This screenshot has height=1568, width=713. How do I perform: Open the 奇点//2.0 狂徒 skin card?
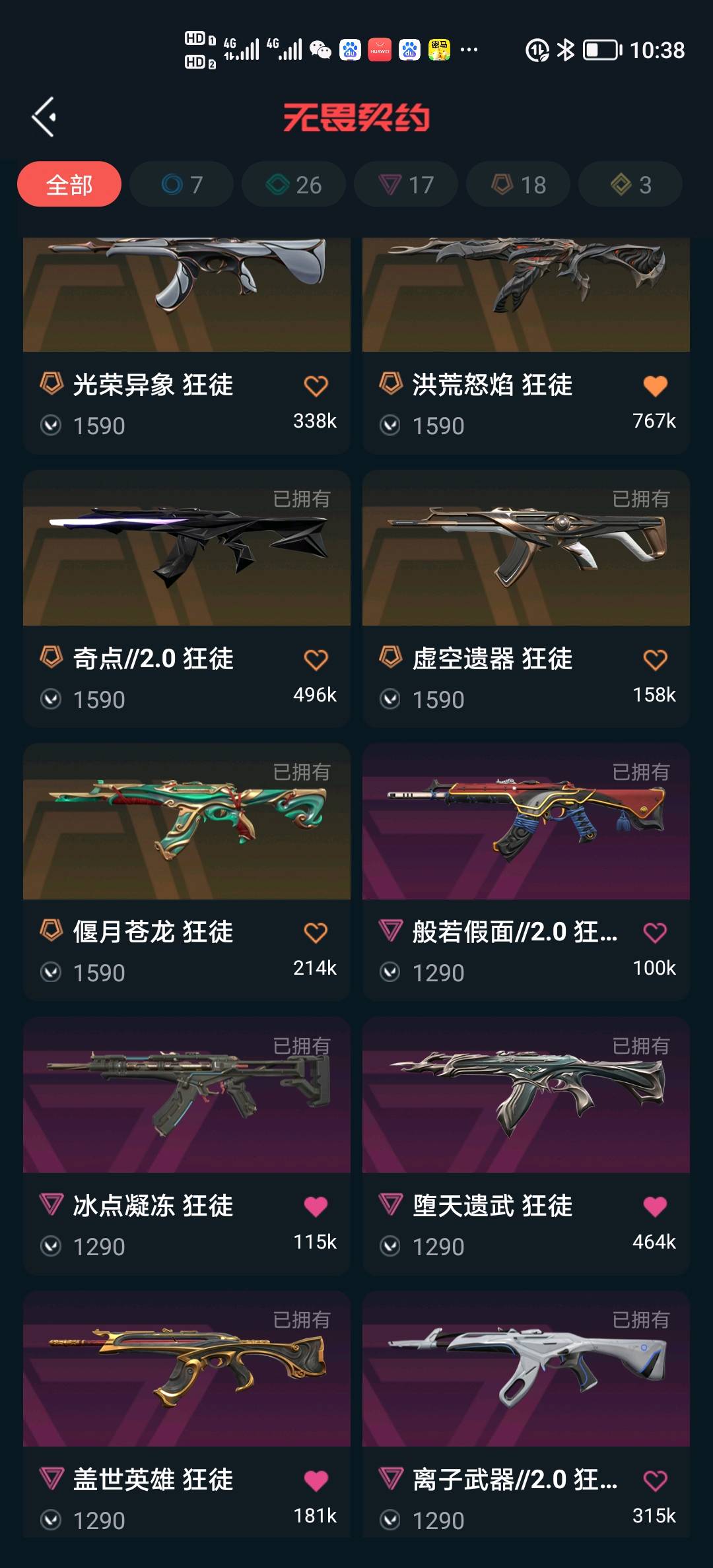[187, 549]
